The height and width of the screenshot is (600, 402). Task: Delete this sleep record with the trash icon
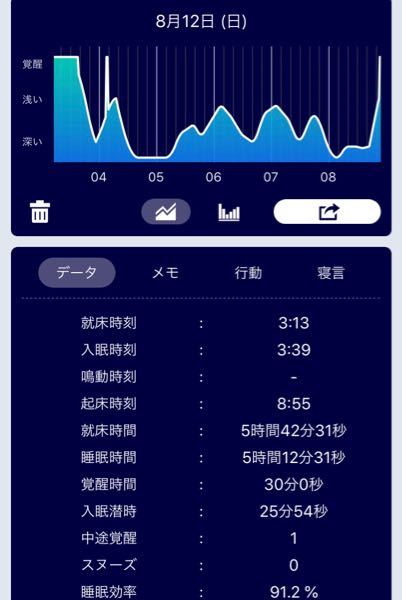[40, 212]
